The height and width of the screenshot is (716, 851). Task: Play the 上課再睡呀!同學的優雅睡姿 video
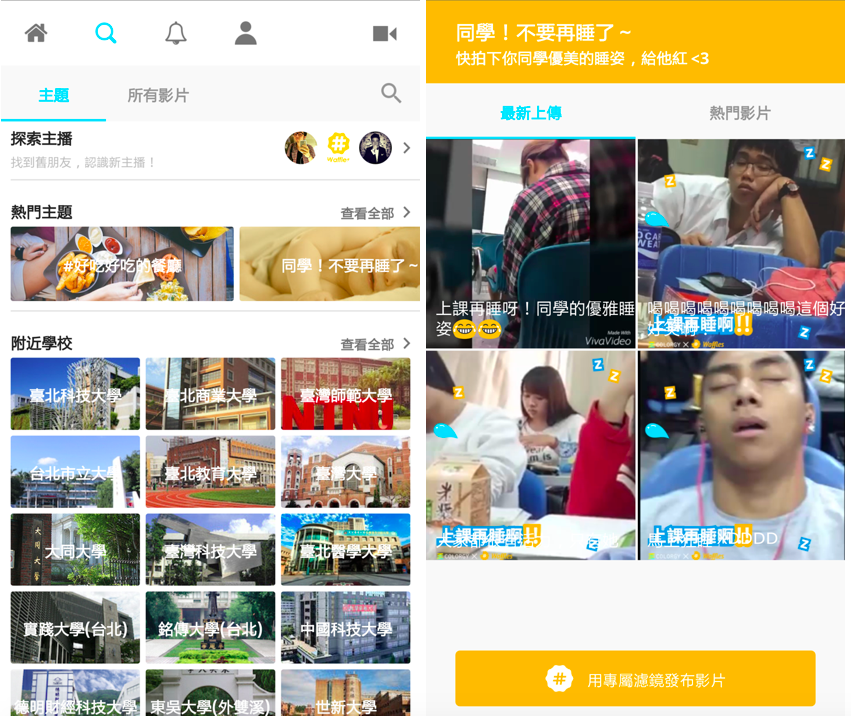531,243
